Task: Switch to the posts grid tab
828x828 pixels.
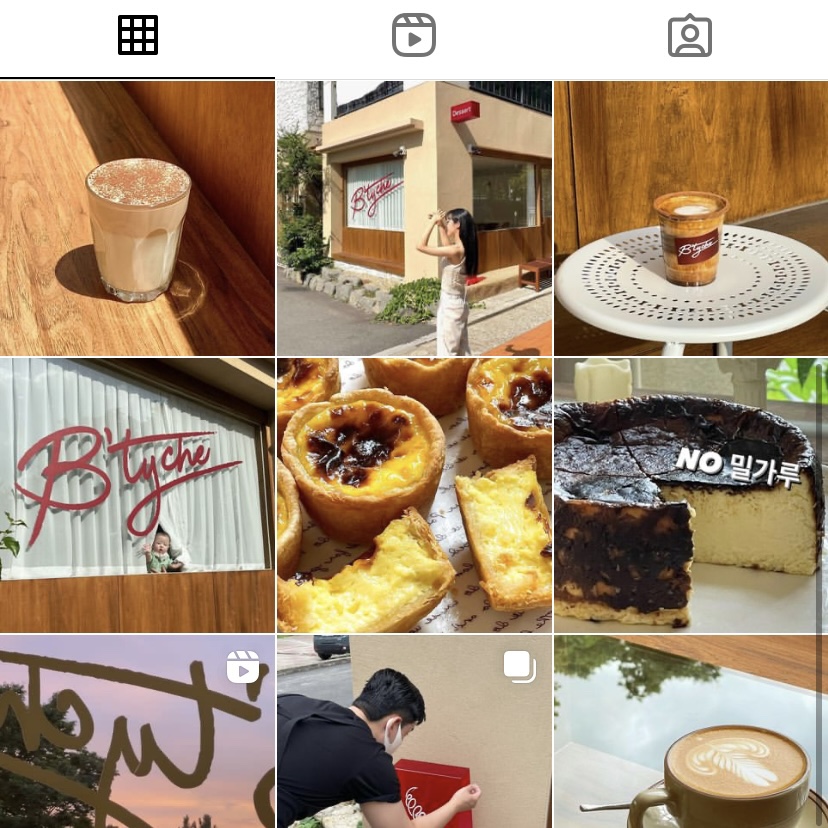Action: click(138, 36)
